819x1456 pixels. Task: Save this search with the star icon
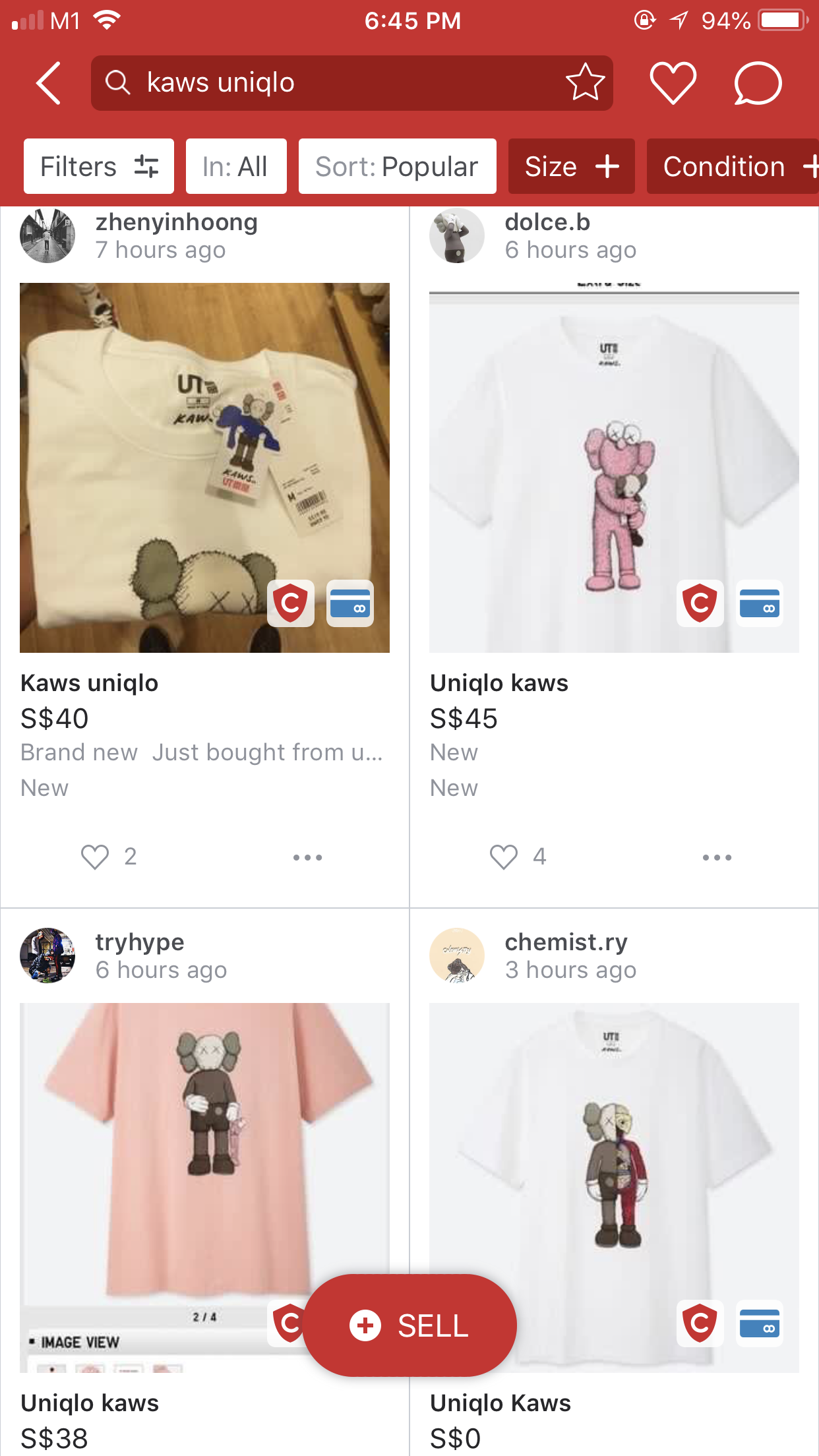click(585, 82)
